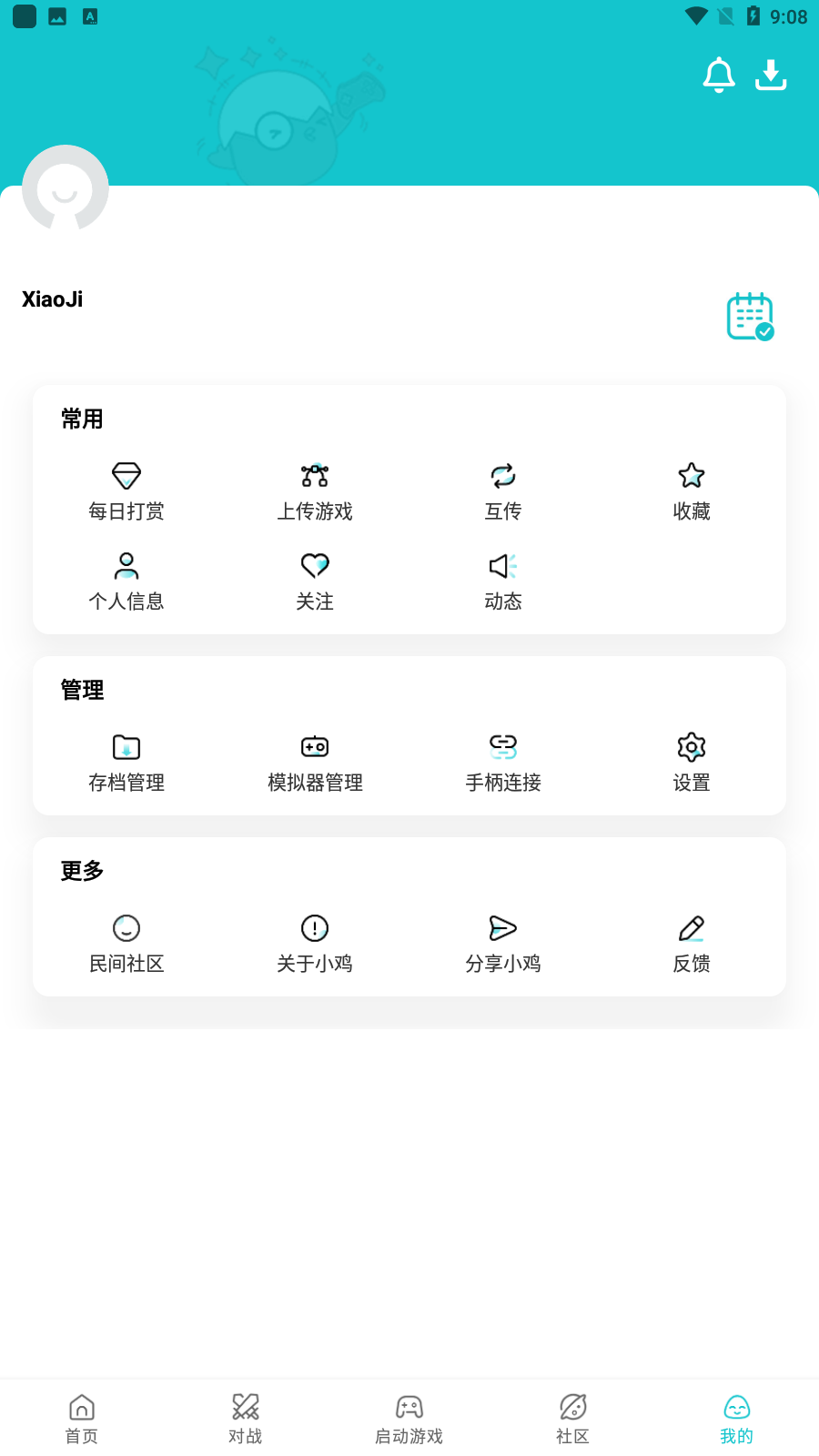Image resolution: width=819 pixels, height=1456 pixels.
Task: Open 手柄连接
Action: click(x=503, y=763)
